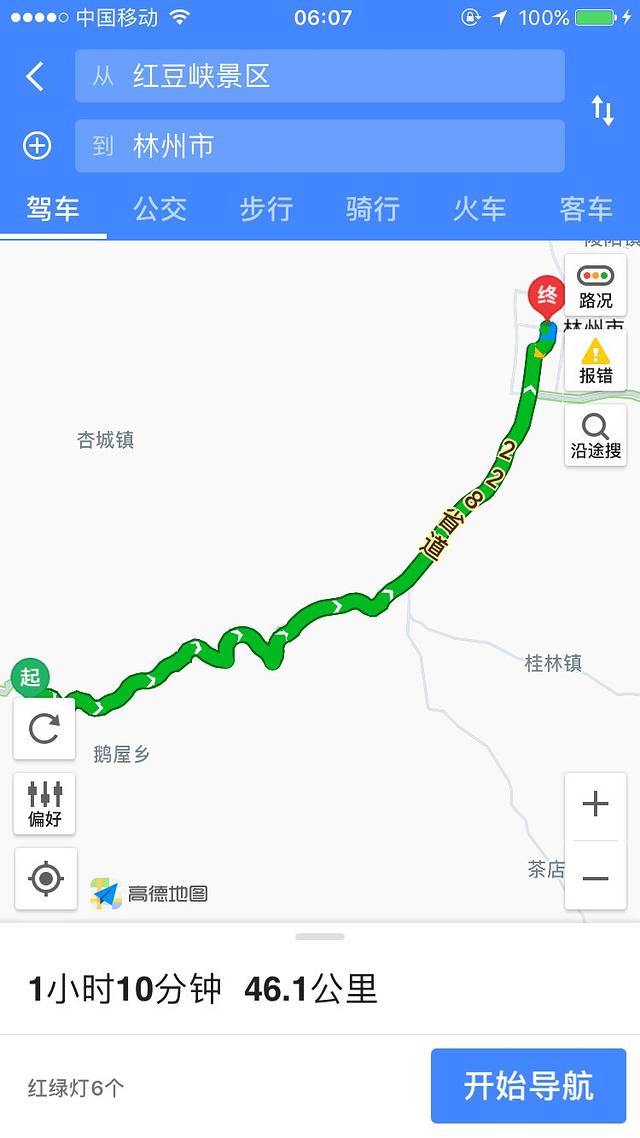Select the 驾车 driving tab
Screen dimensions: 640x1138
point(53,209)
